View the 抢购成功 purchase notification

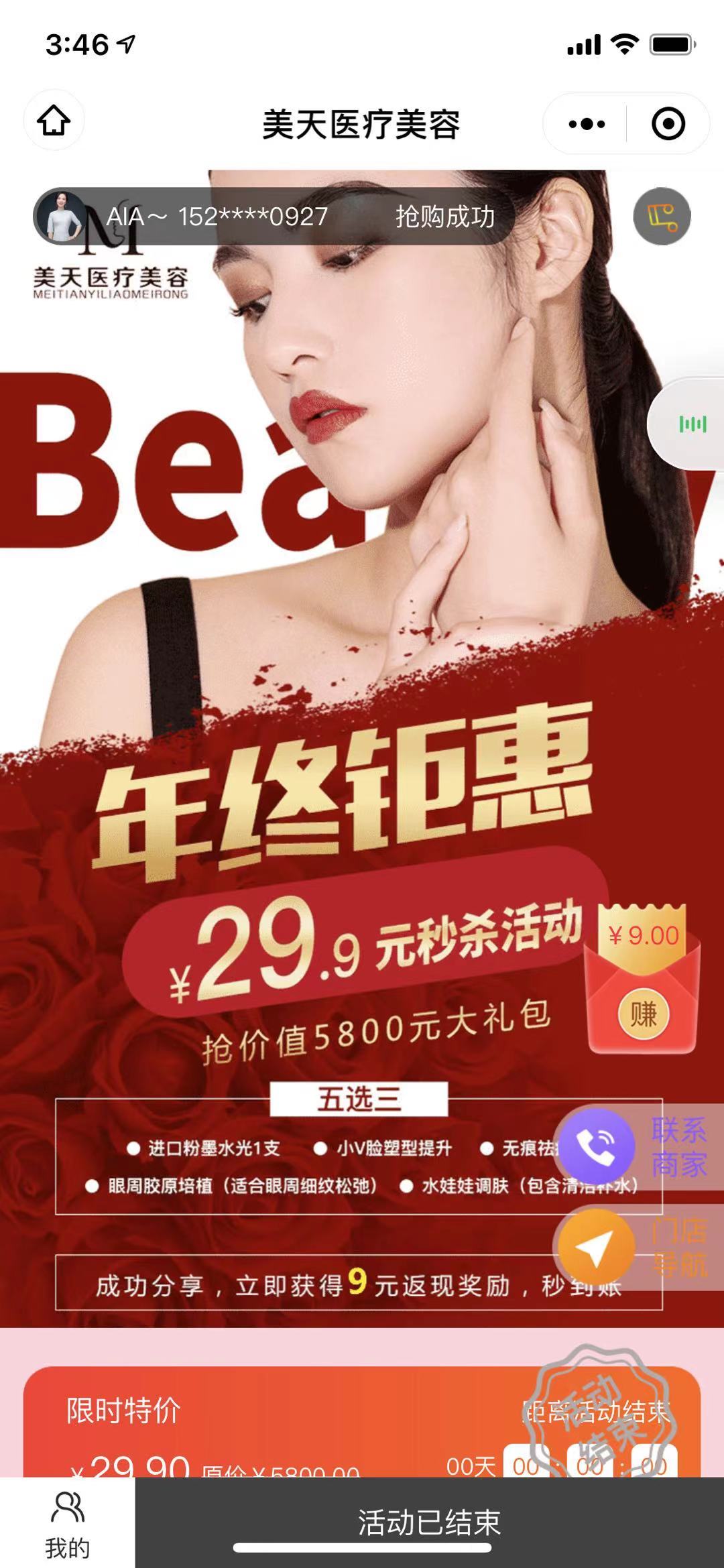coord(274,217)
